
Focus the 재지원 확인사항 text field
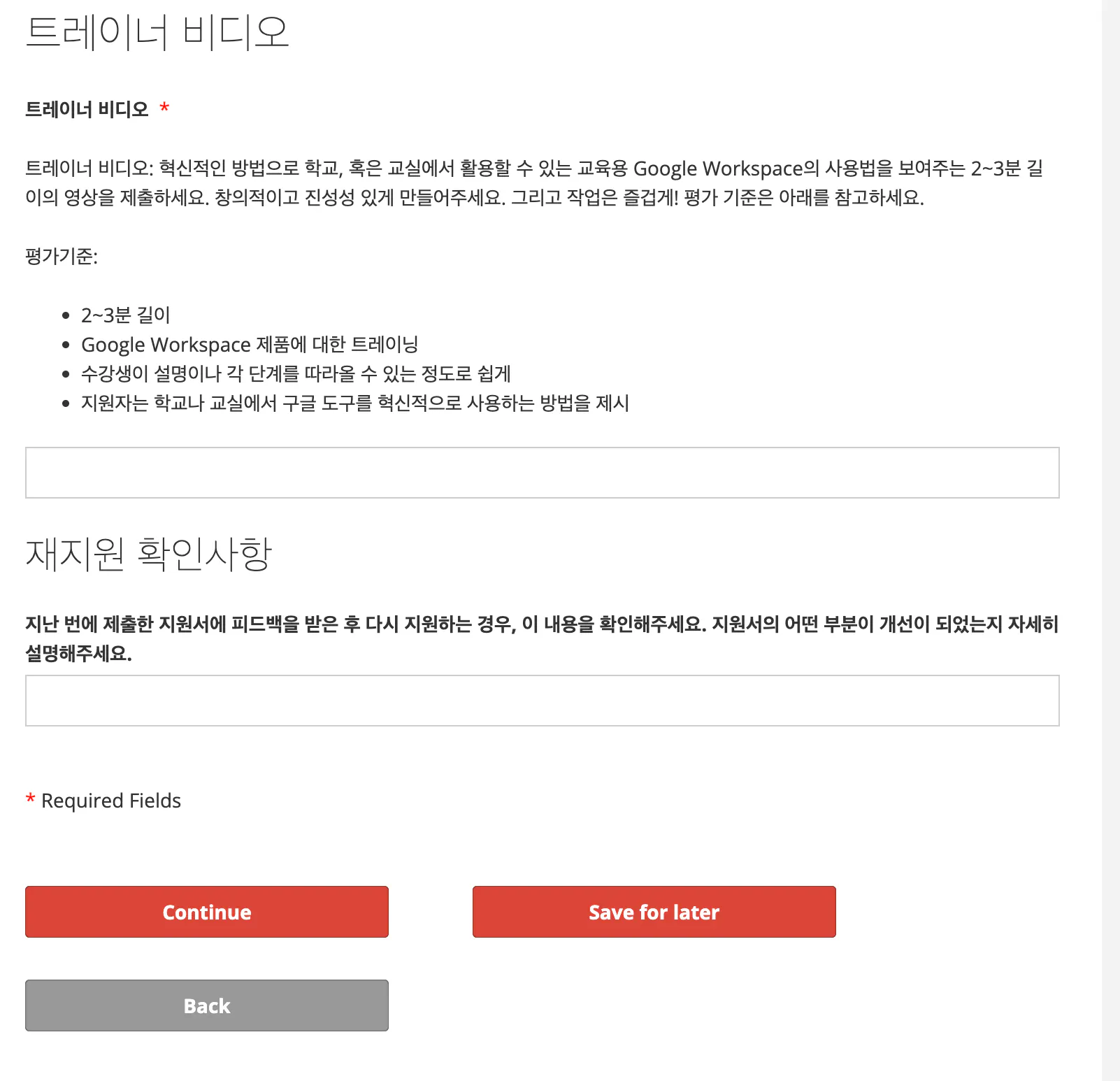(542, 701)
